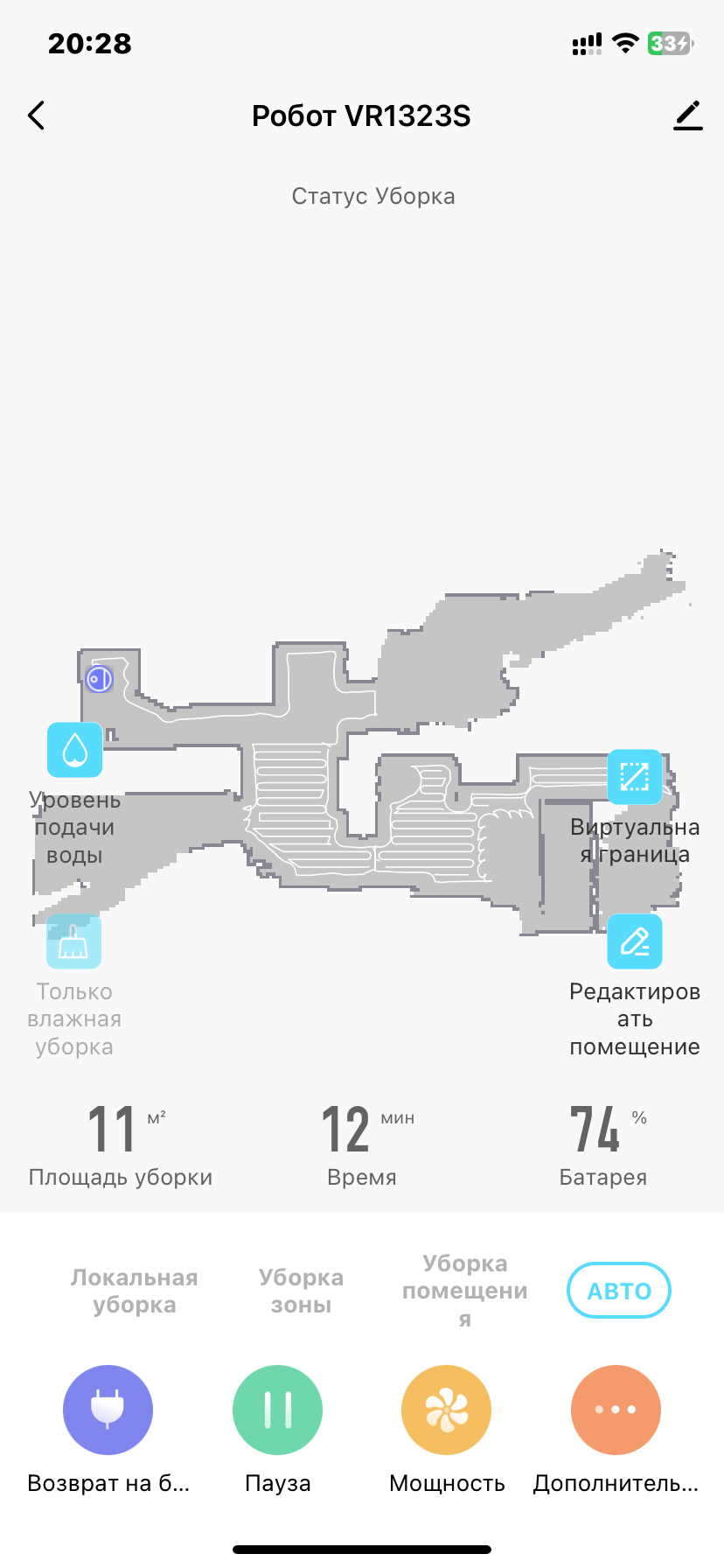The width and height of the screenshot is (724, 1568).
Task: Switch to Уборка зоны mode
Action: [301, 1291]
